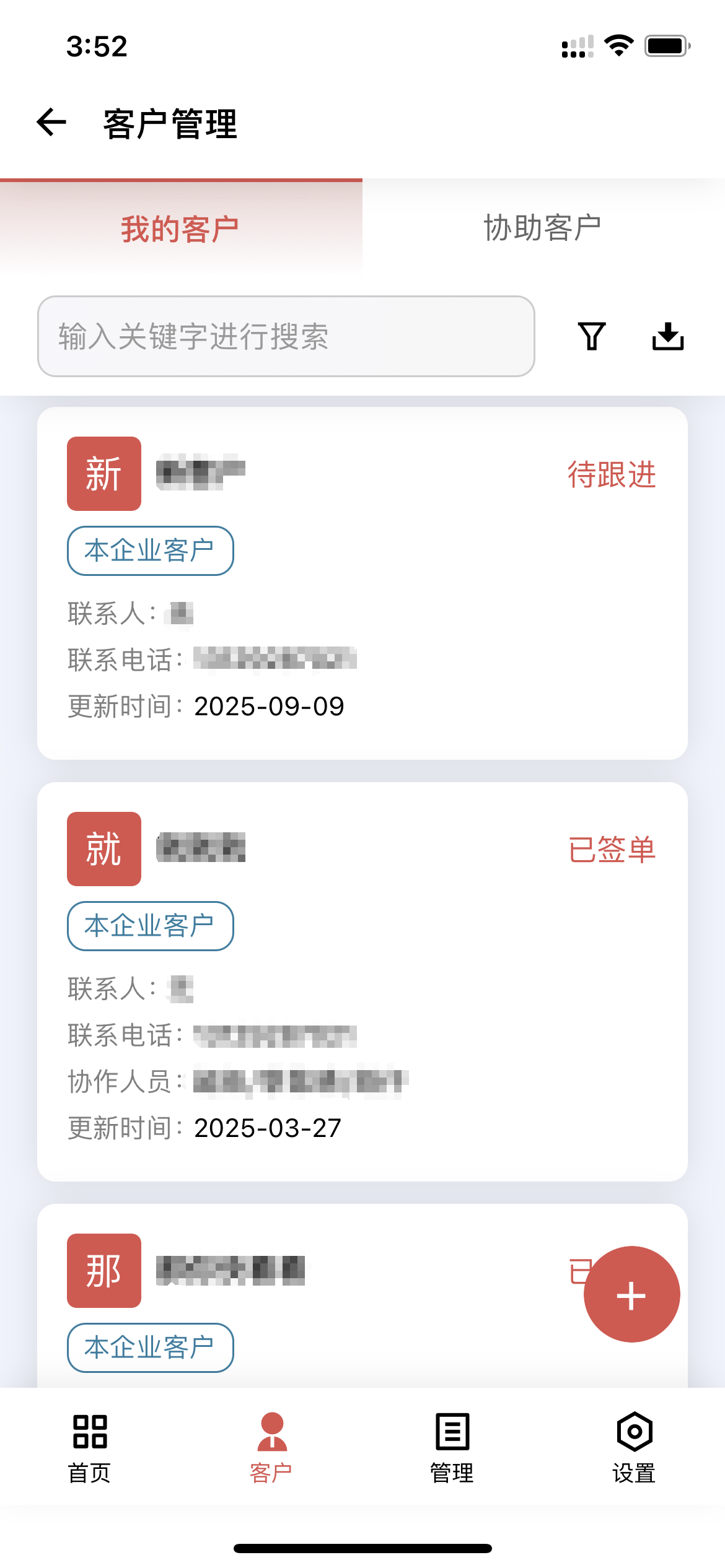Tap the red 就 avatar on second customer card
Viewport: 725px width, 1568px height.
tap(103, 849)
